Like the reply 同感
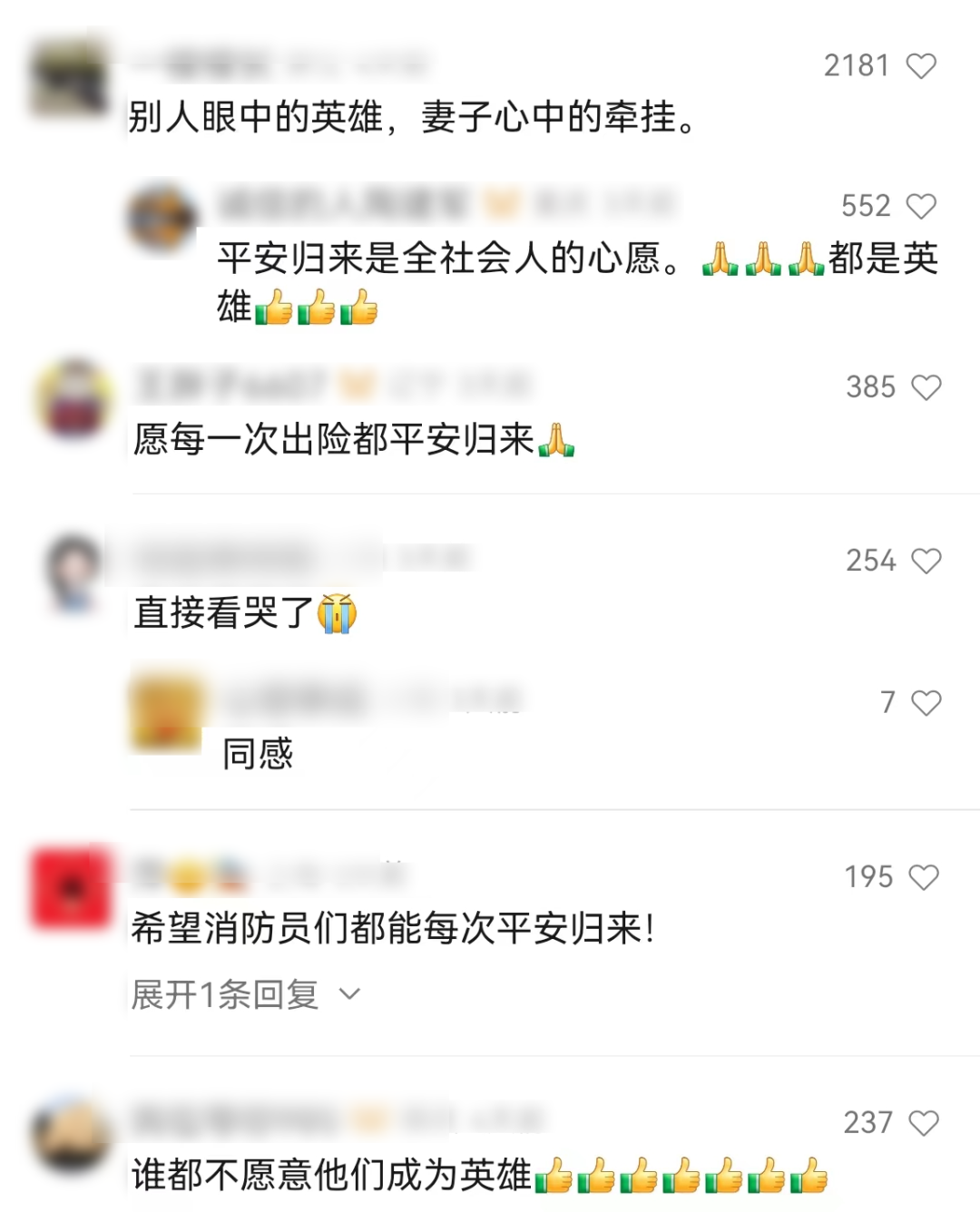The height and width of the screenshot is (1212, 980). 926,703
